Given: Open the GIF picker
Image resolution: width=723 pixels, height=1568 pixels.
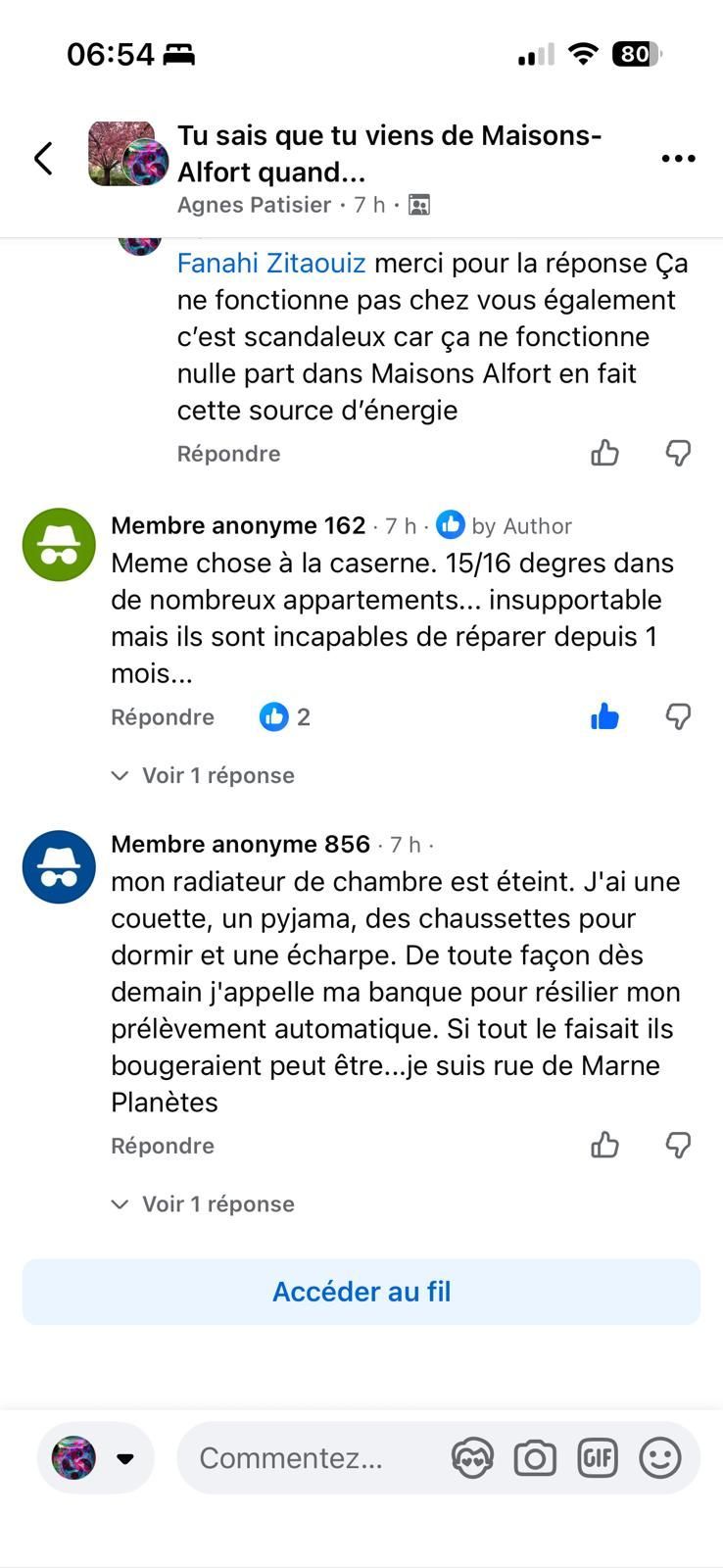Looking at the screenshot, I should [598, 1458].
